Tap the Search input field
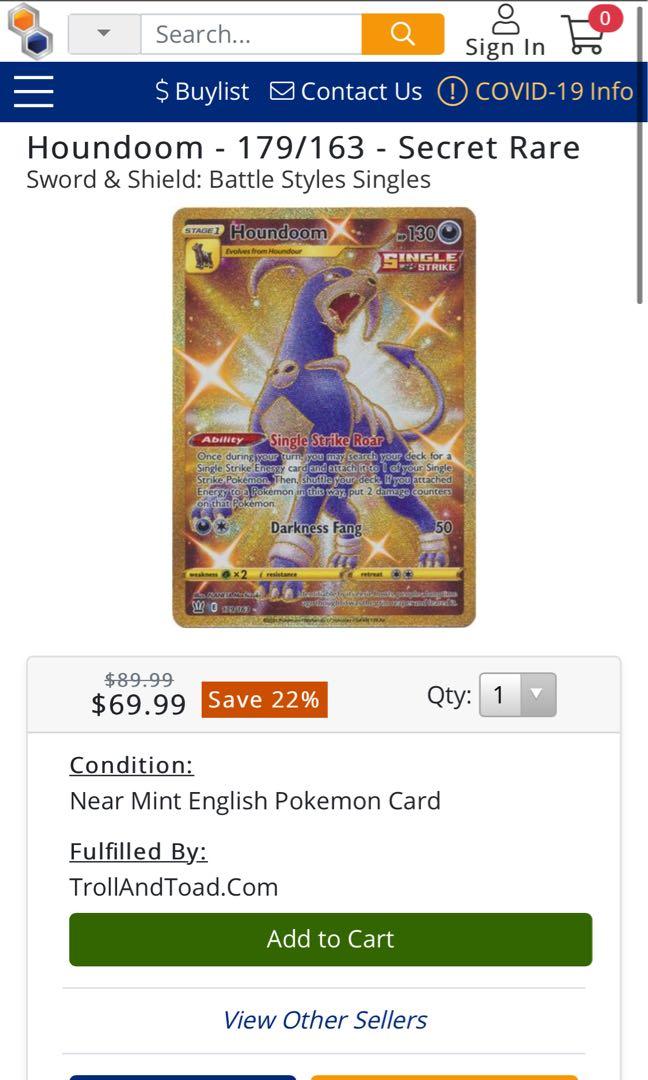The height and width of the screenshot is (1080, 648). pos(250,35)
